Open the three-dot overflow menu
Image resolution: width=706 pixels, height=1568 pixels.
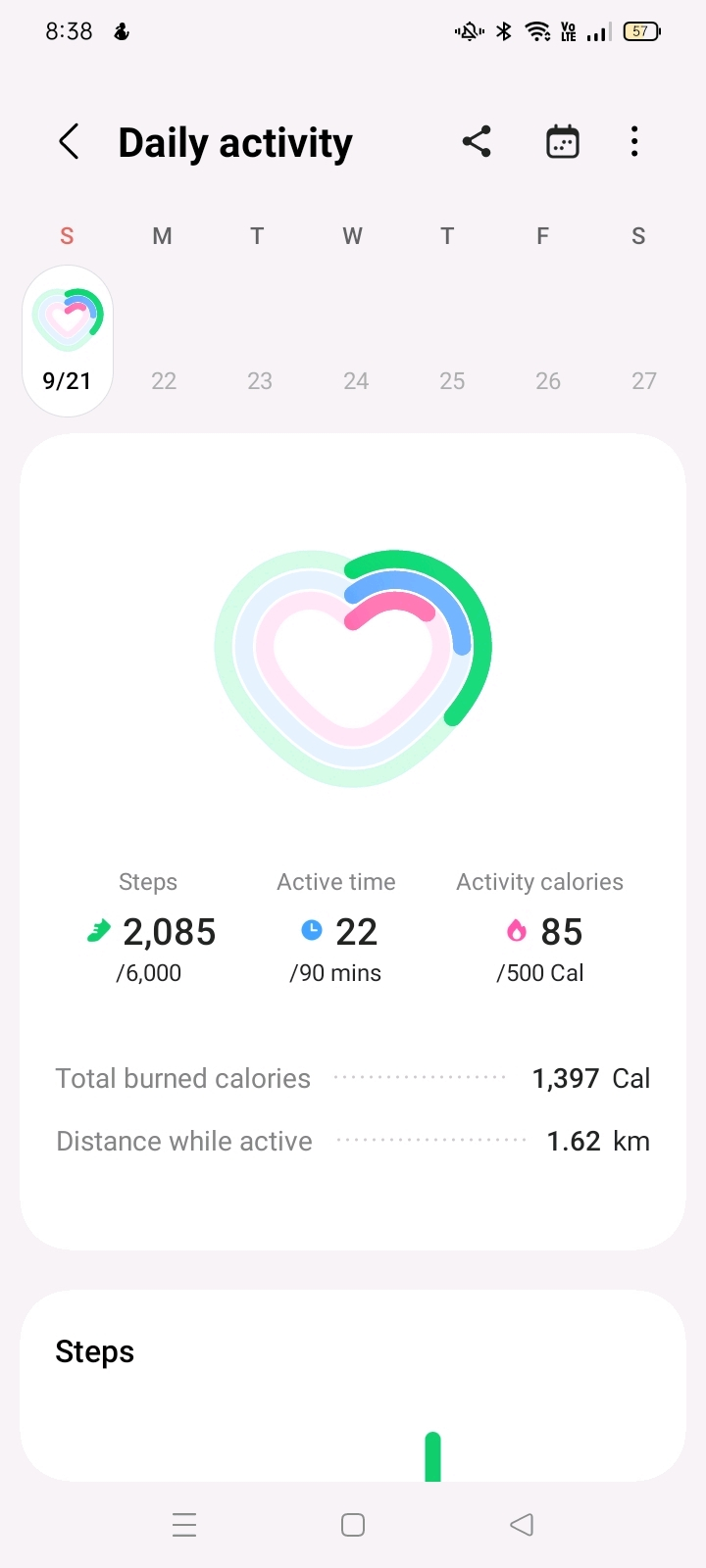[635, 142]
